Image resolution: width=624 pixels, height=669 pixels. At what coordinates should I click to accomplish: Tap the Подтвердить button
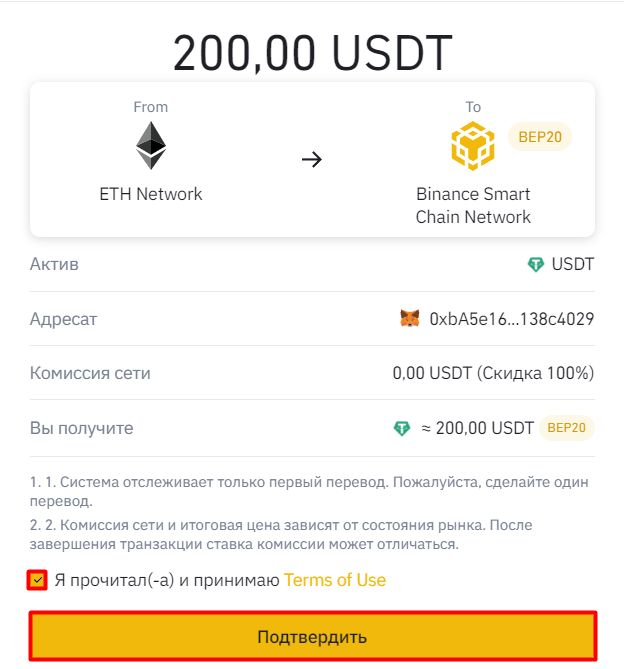pyautogui.click(x=313, y=637)
